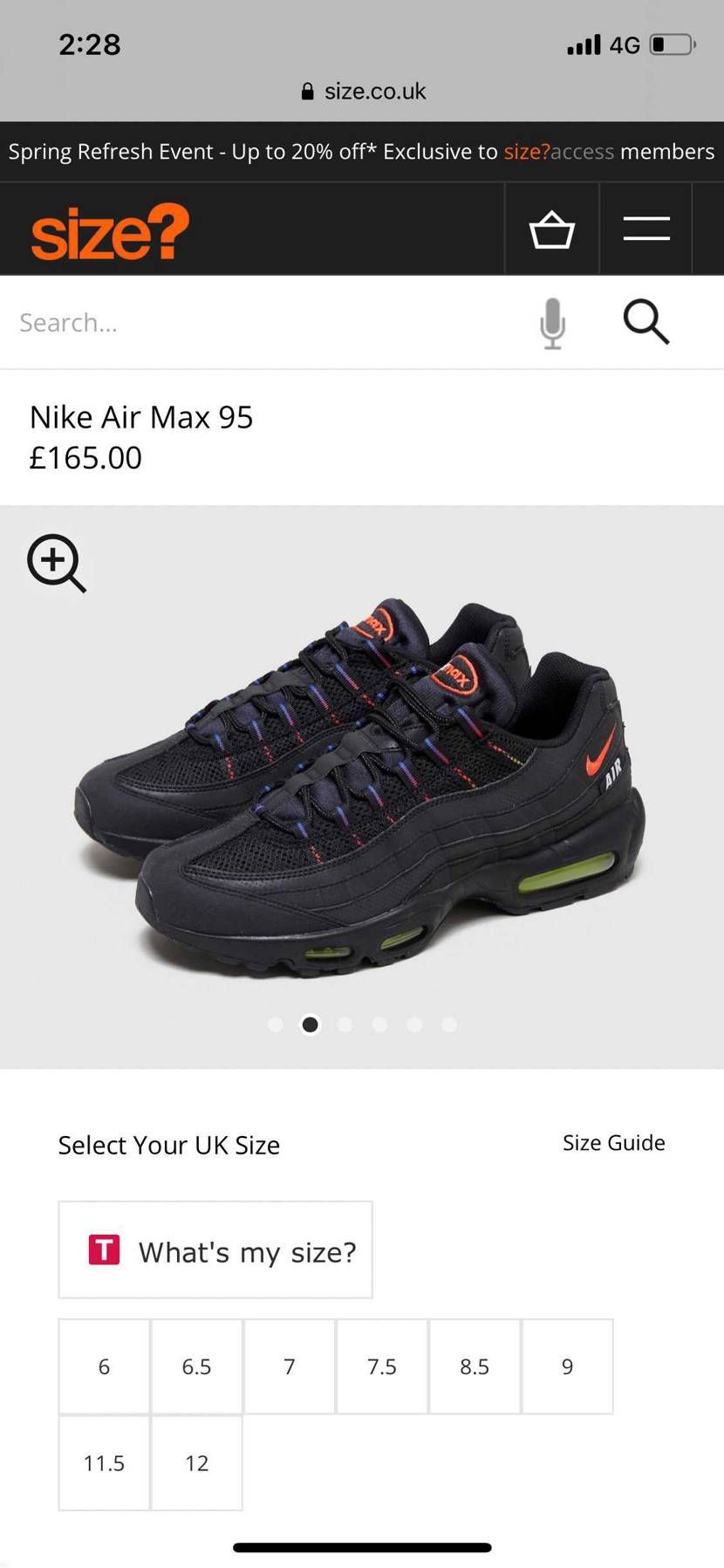Image resolution: width=724 pixels, height=1568 pixels.
Task: Choose UK size 7
Action: [290, 1366]
